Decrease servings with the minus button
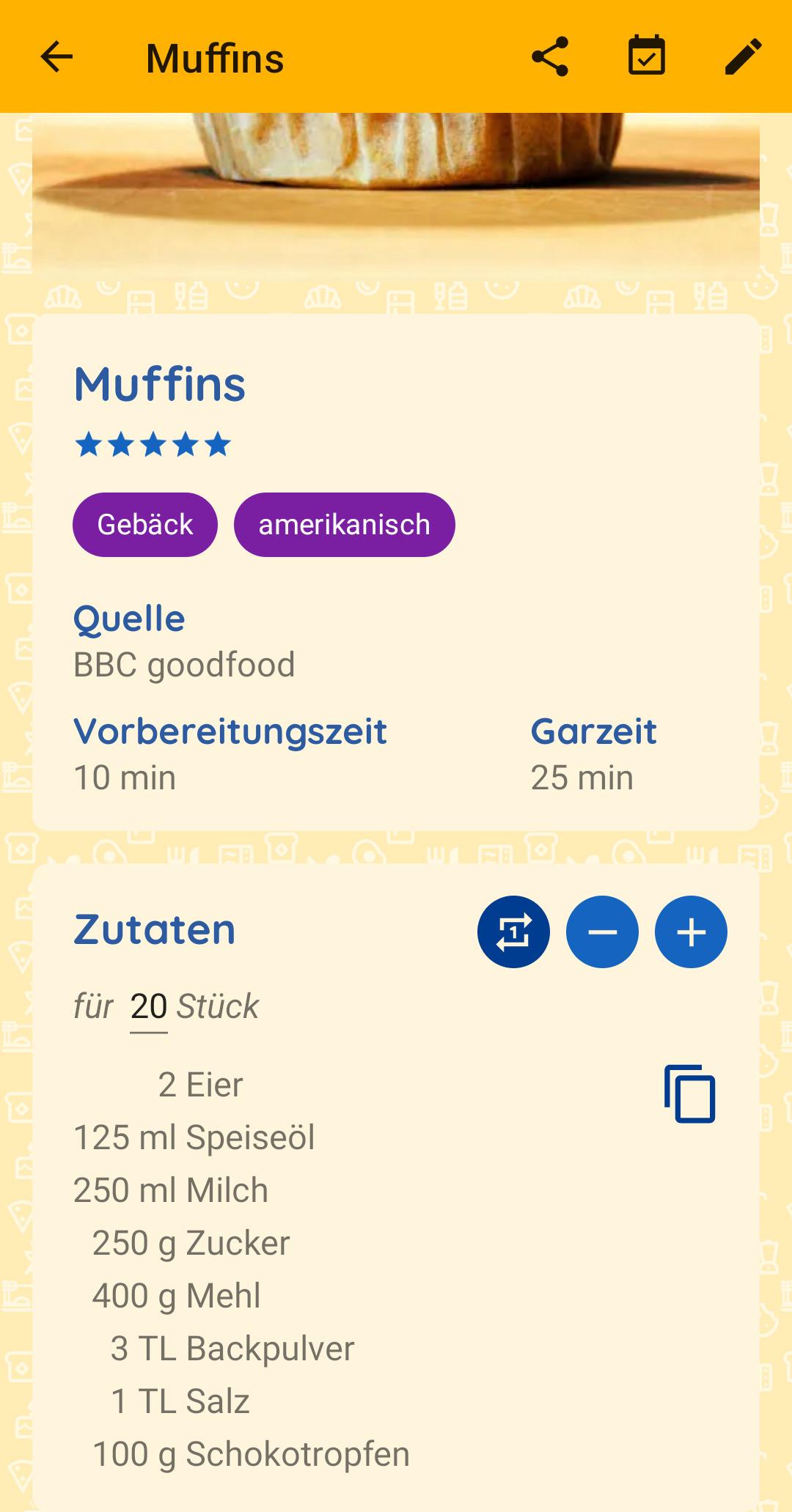Image resolution: width=792 pixels, height=1512 pixels. tap(602, 932)
